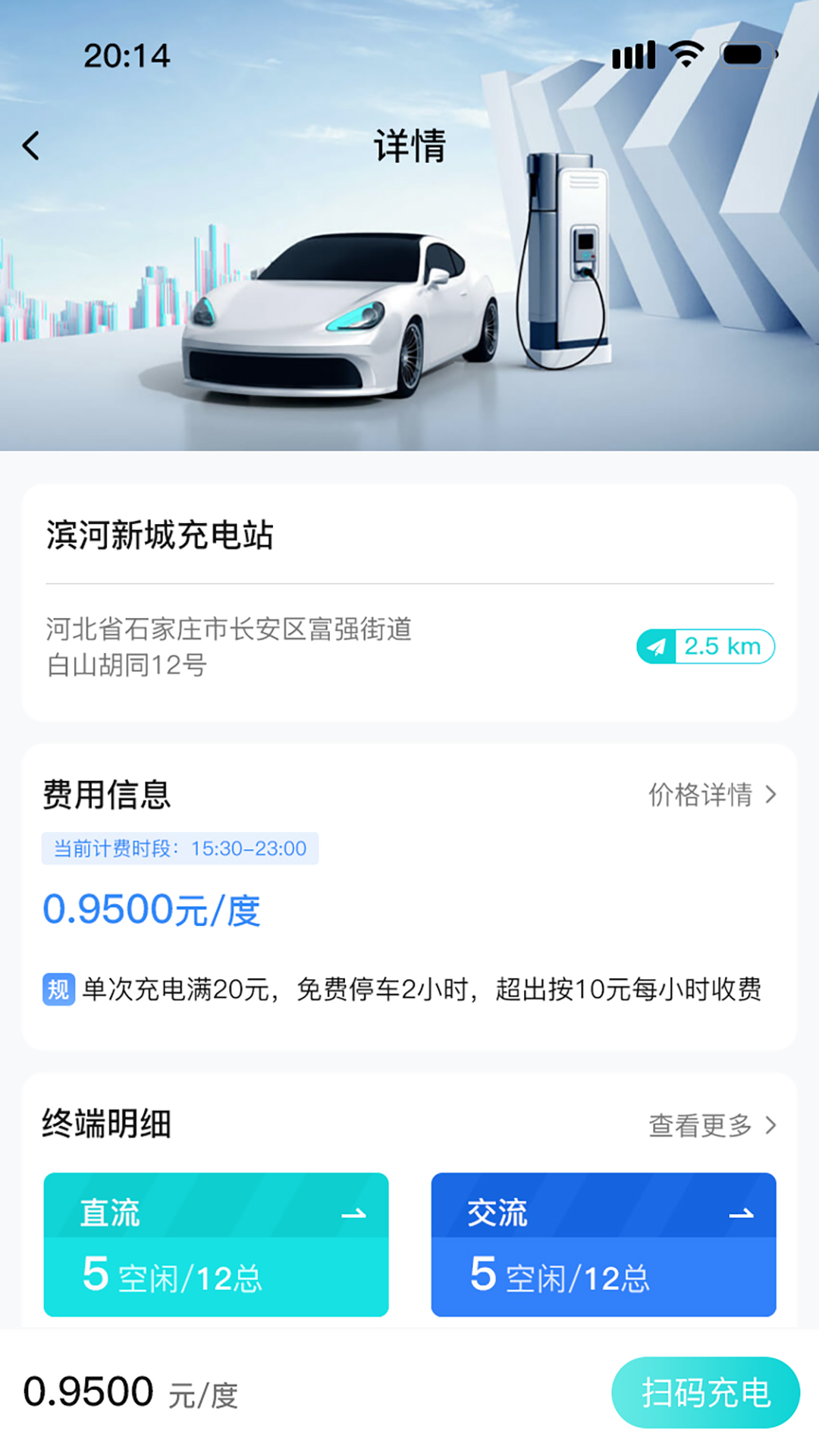Image resolution: width=819 pixels, height=1456 pixels.
Task: Open 查看更多 for terminal details
Action: point(711,1125)
